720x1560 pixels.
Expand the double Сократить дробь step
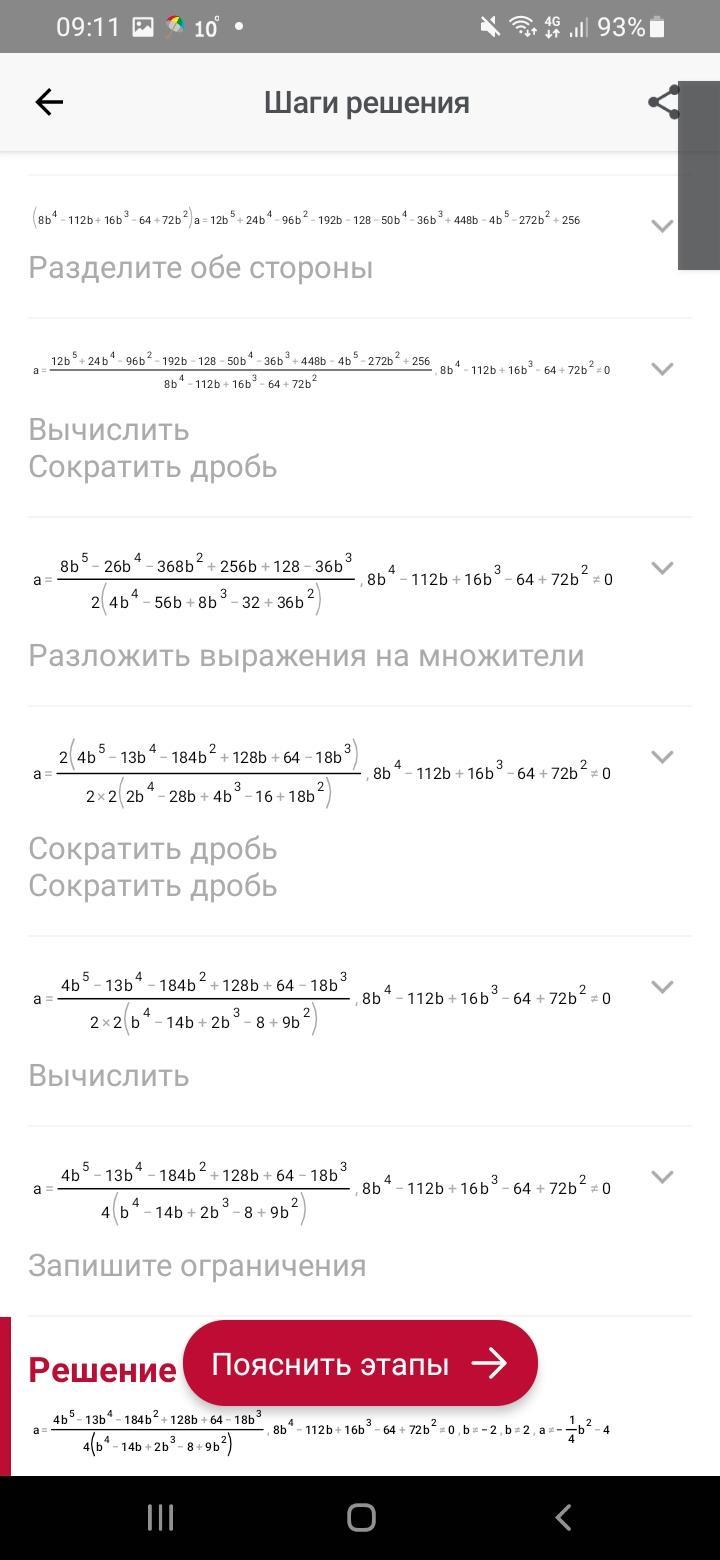point(662,757)
